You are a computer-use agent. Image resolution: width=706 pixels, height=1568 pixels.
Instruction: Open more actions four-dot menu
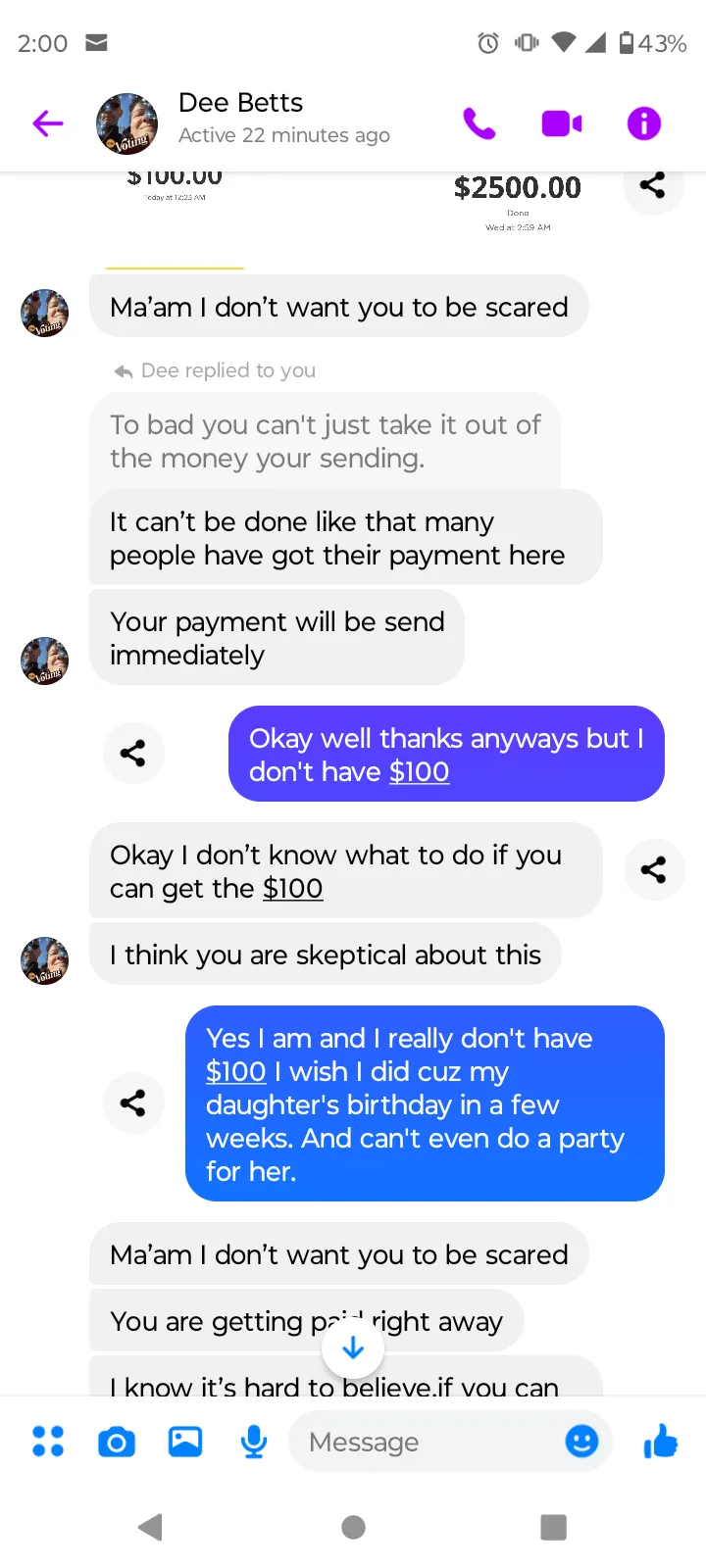pyautogui.click(x=48, y=1442)
